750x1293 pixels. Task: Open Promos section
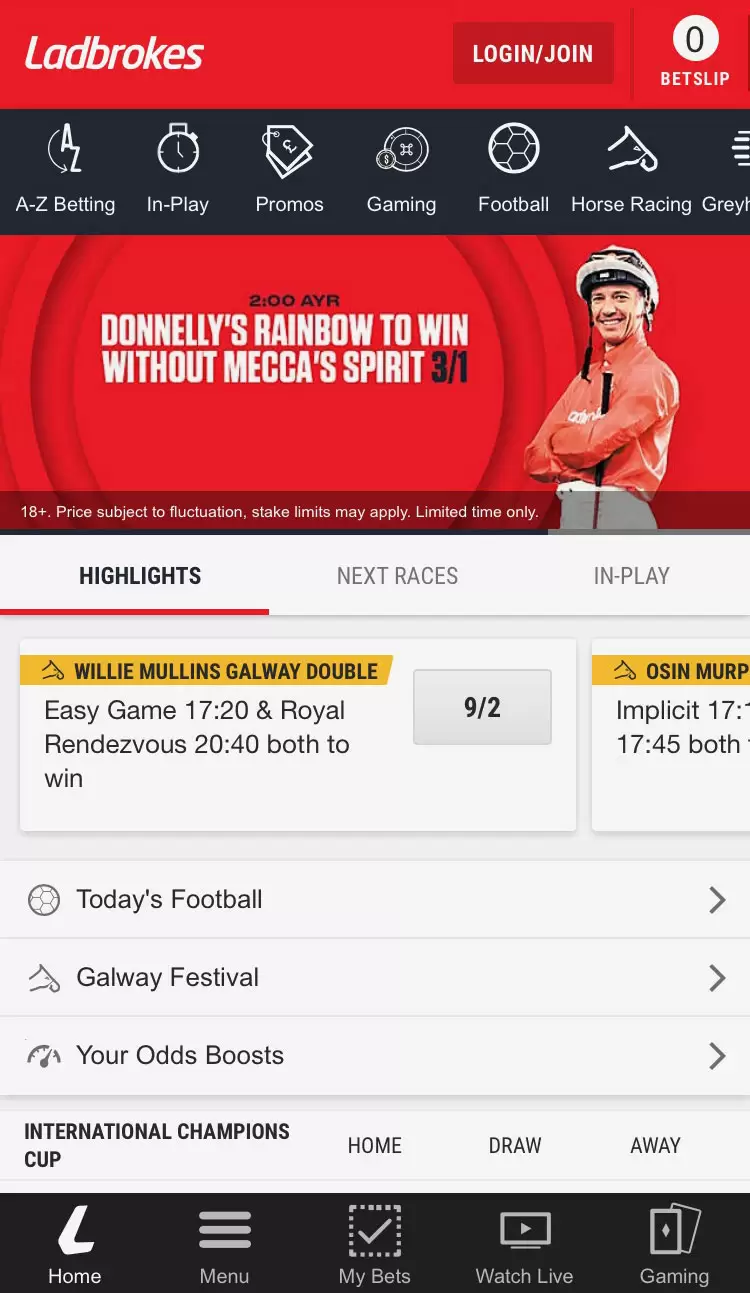[x=289, y=171]
